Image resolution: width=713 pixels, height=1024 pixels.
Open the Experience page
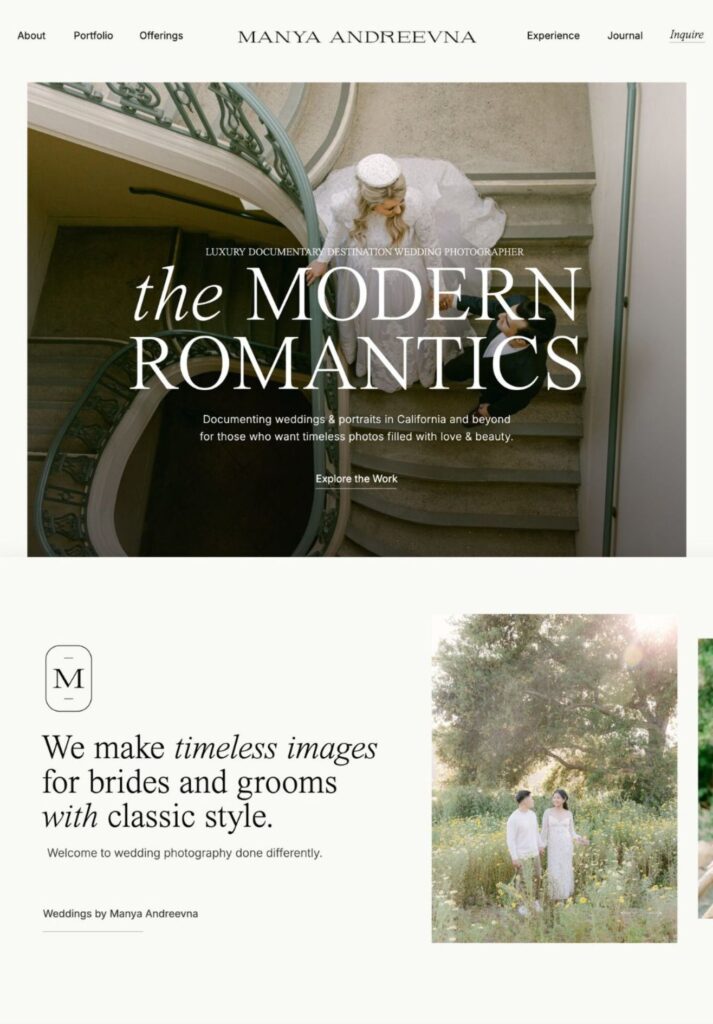(553, 36)
